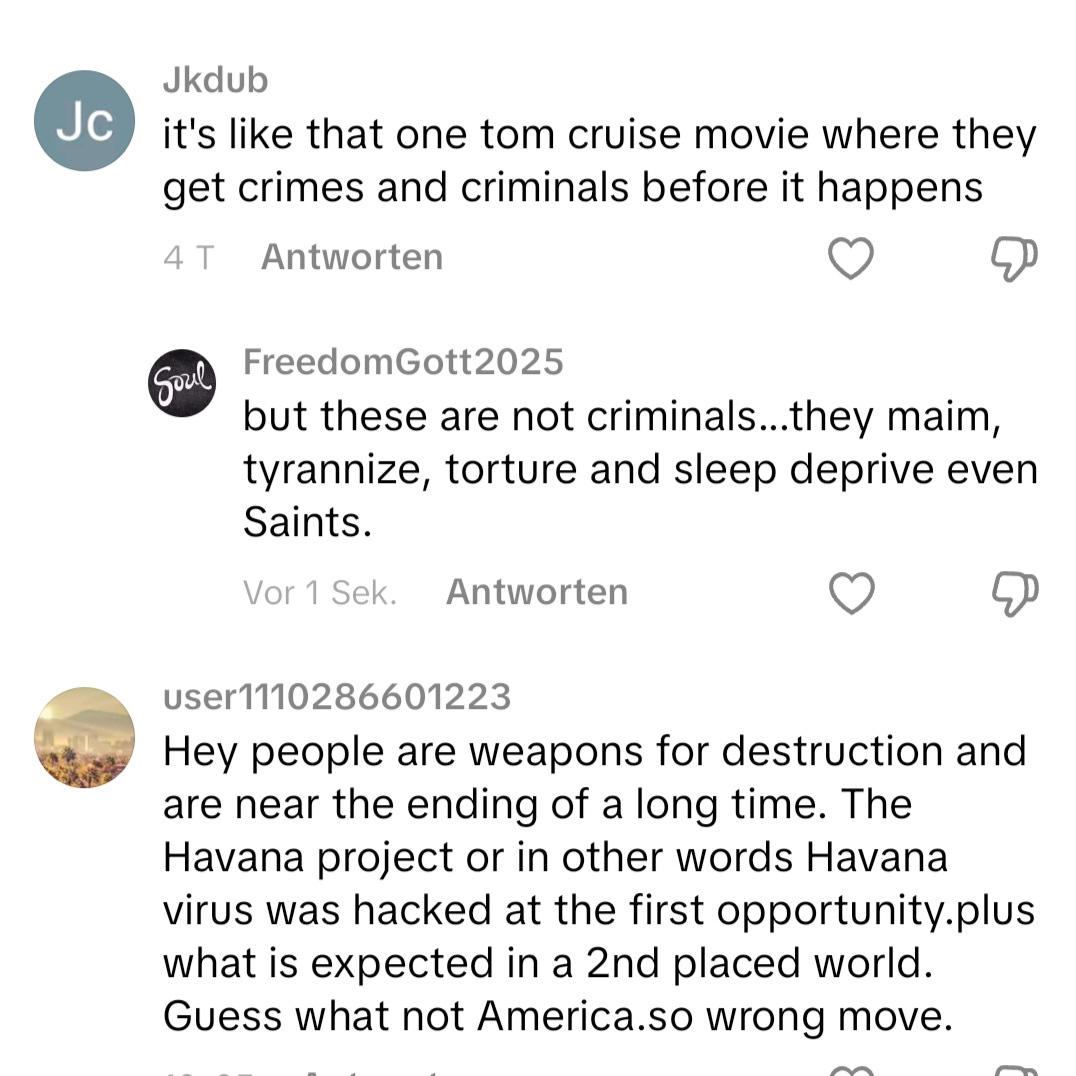Open Jkdub's profile avatar
This screenshot has width=1076, height=1076.
84,121
